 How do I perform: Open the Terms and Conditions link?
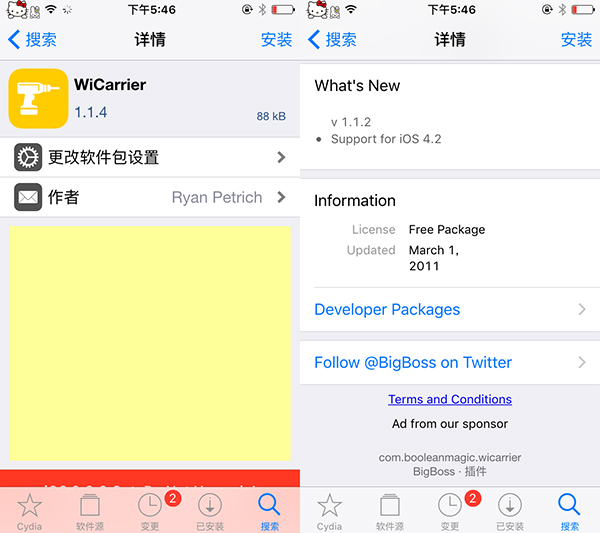pyautogui.click(x=450, y=399)
